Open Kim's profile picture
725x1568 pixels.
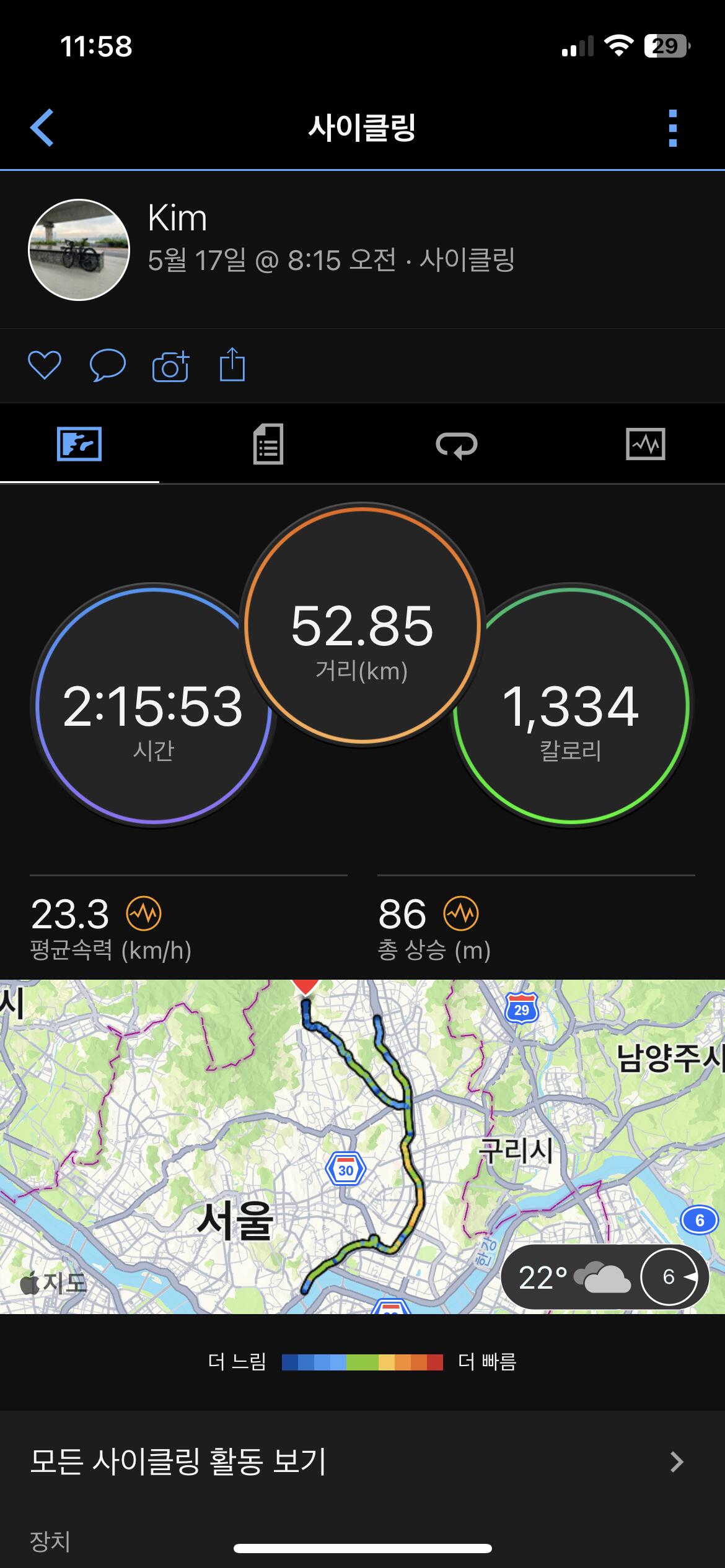click(79, 250)
